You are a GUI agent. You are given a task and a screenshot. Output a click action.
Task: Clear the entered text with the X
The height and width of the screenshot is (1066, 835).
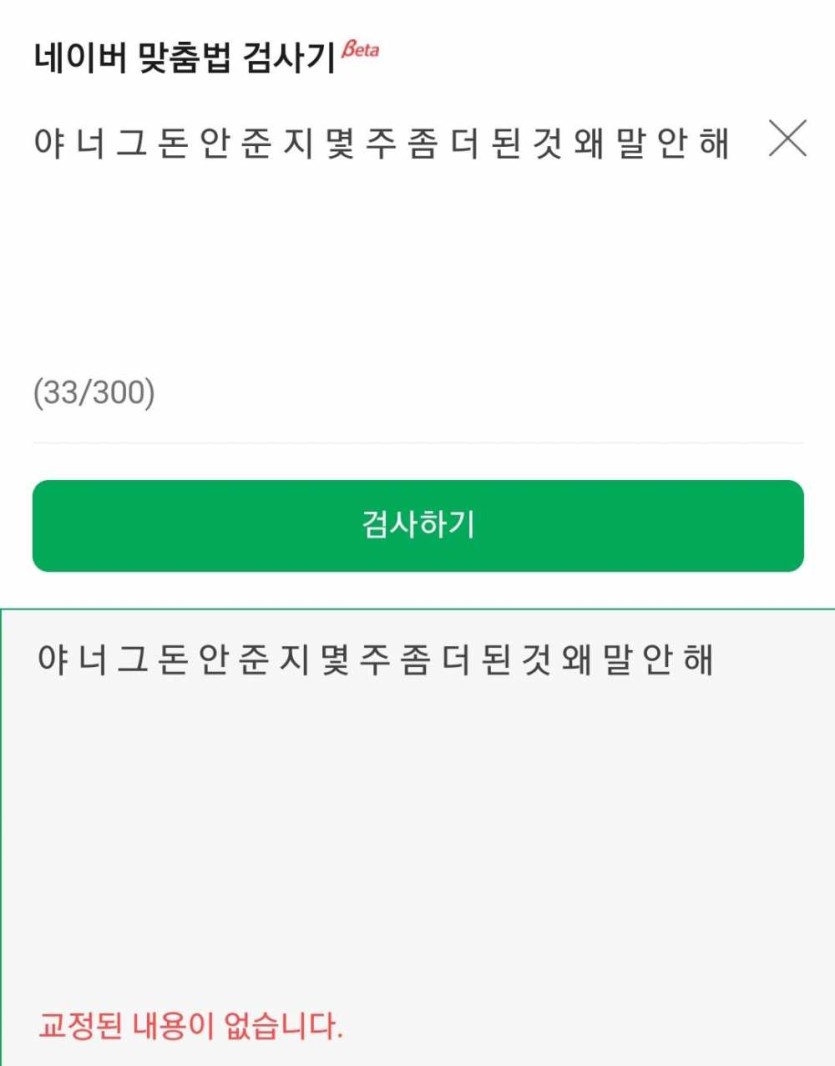(788, 139)
